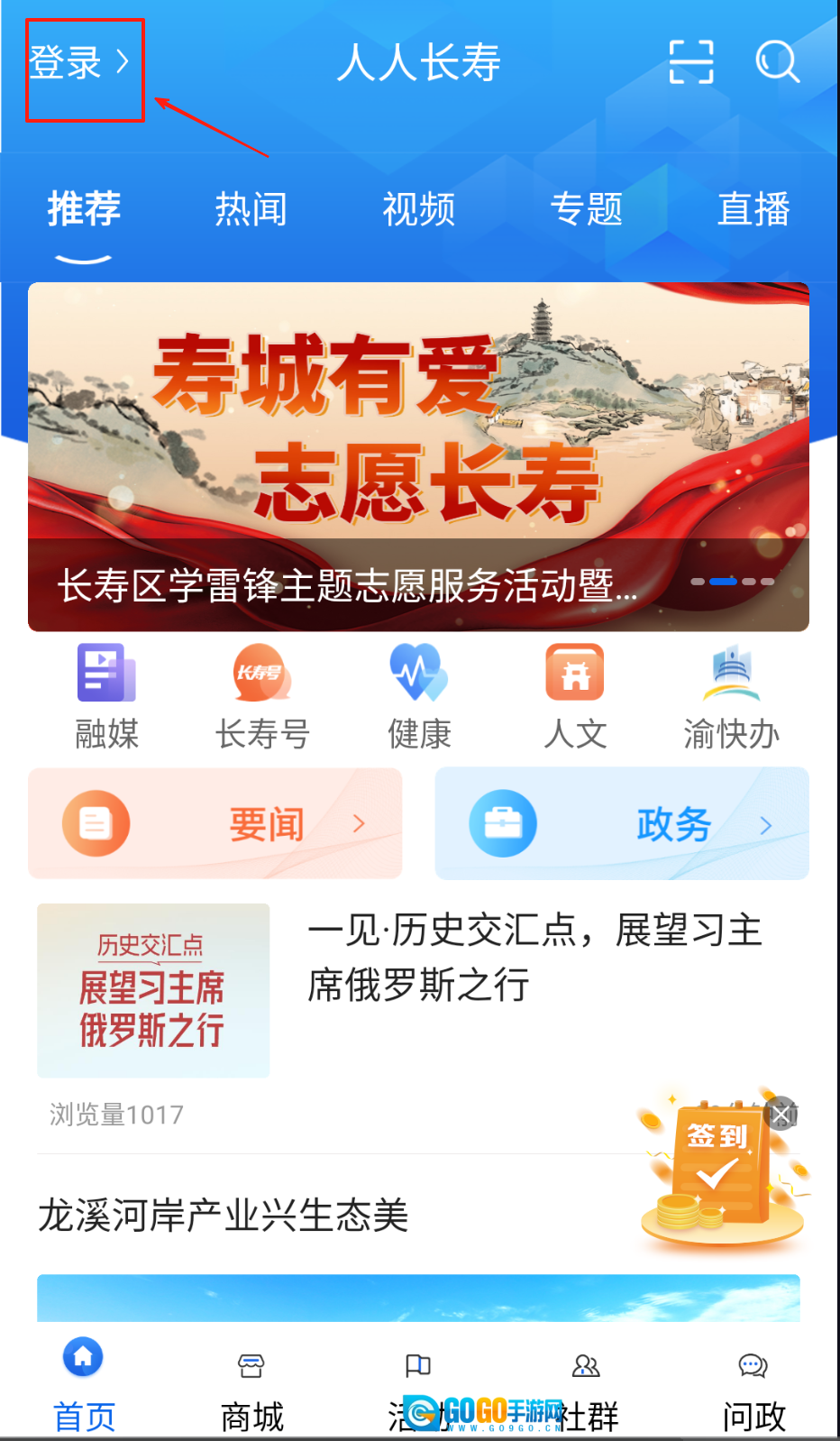Open the 人文 shortcut
Screen dimensions: 840x1441
(575, 696)
